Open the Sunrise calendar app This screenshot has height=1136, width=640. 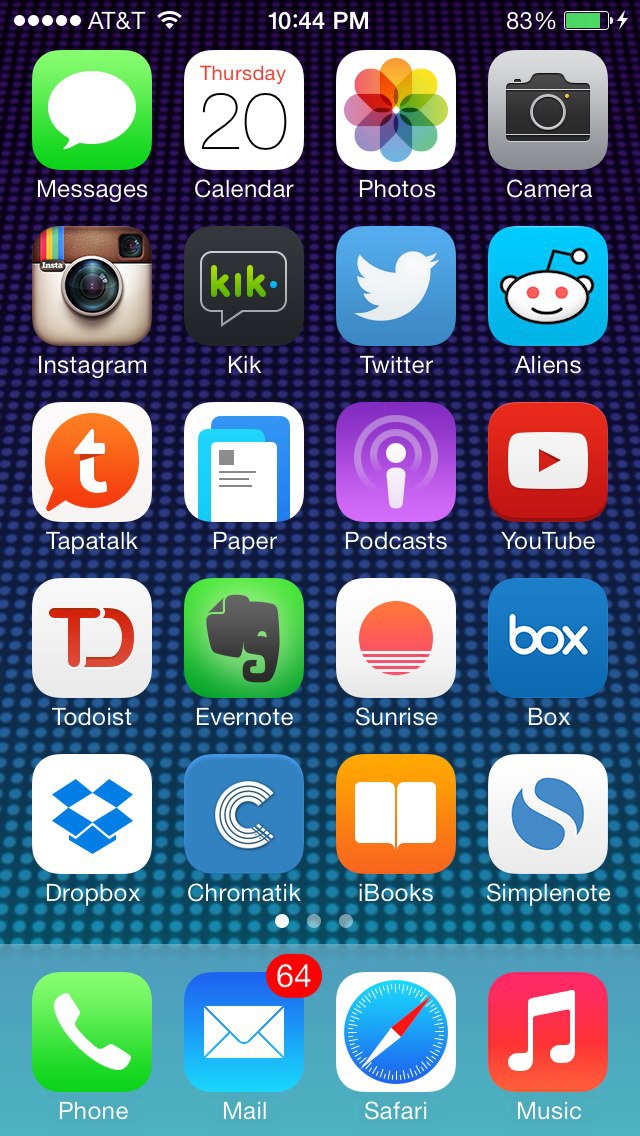(x=396, y=638)
